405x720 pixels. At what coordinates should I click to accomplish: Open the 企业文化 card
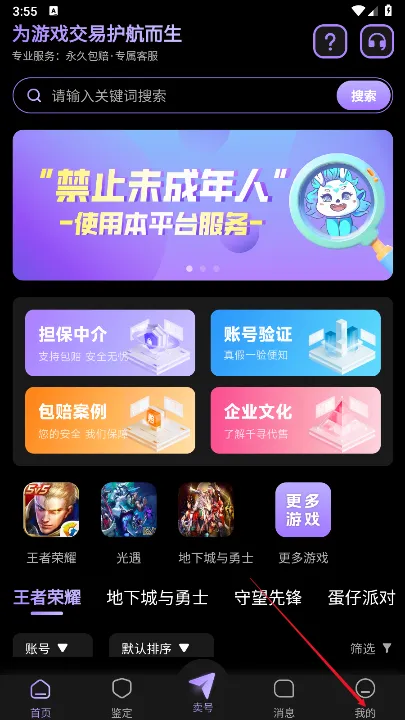pyautogui.click(x=296, y=420)
